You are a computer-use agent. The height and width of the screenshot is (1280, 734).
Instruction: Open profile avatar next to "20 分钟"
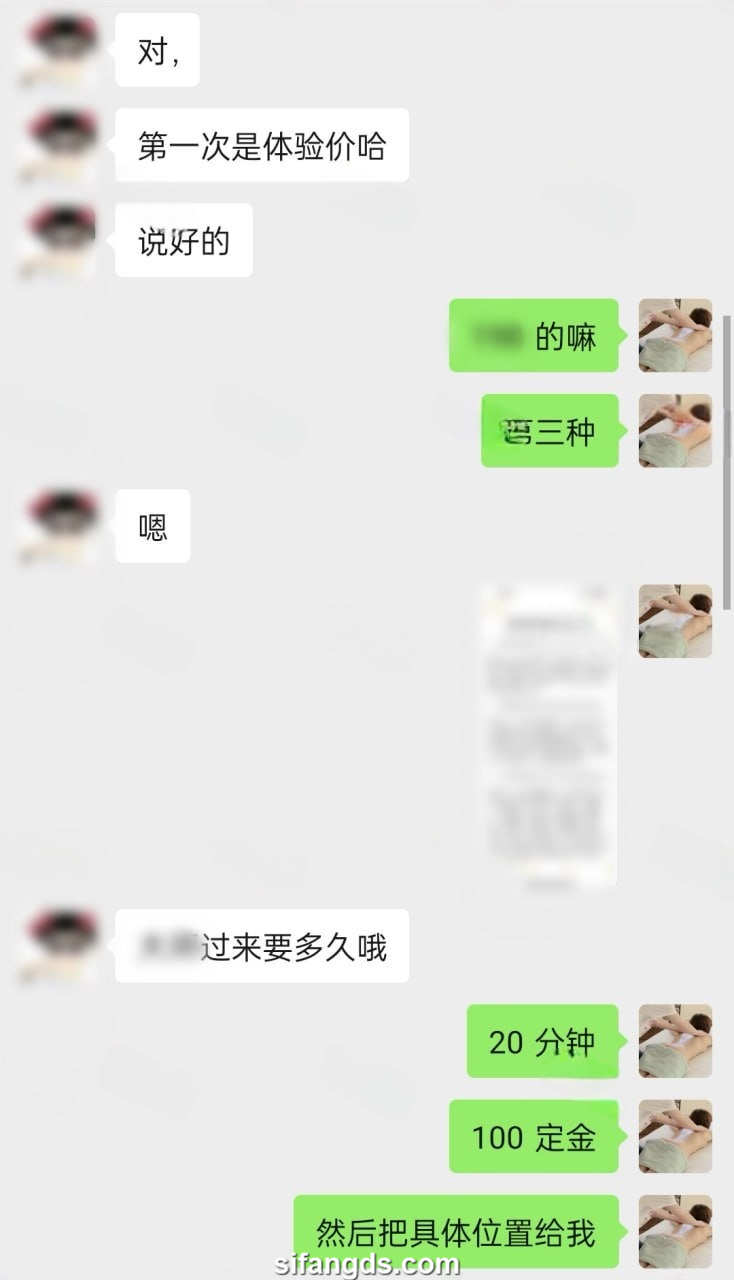coord(675,1041)
